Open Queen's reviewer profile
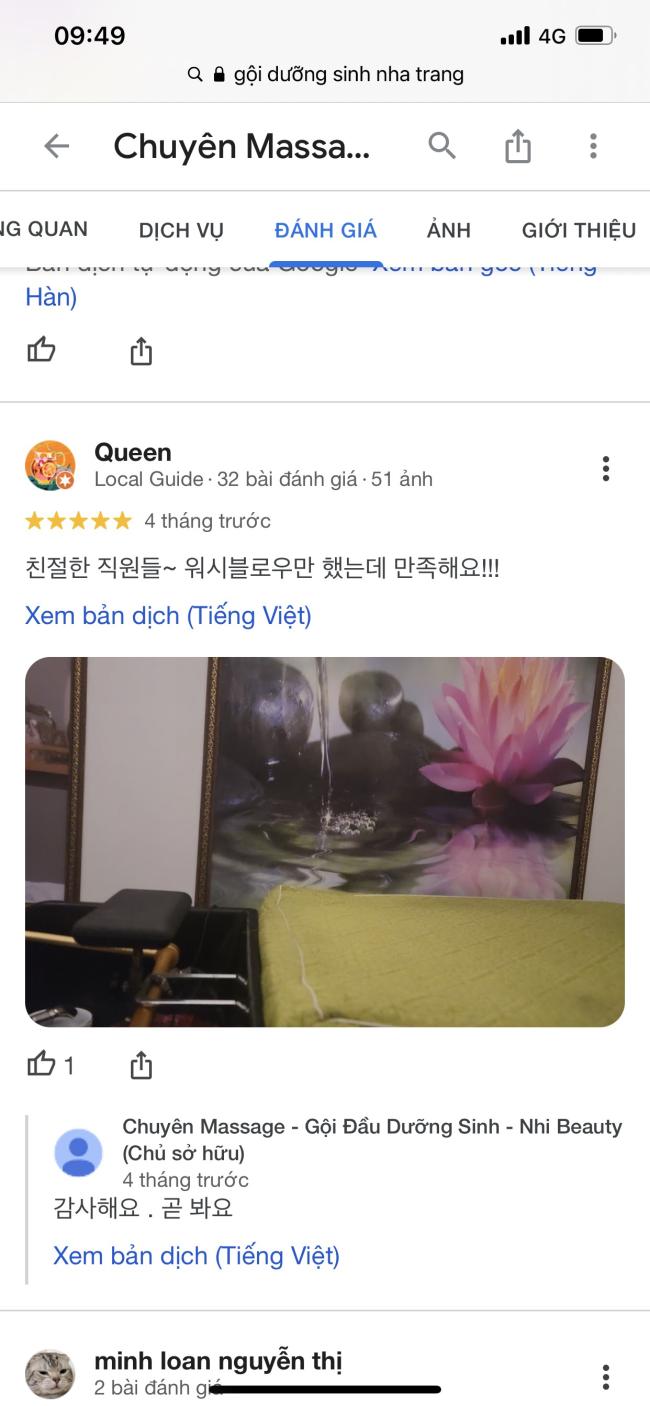 132,452
